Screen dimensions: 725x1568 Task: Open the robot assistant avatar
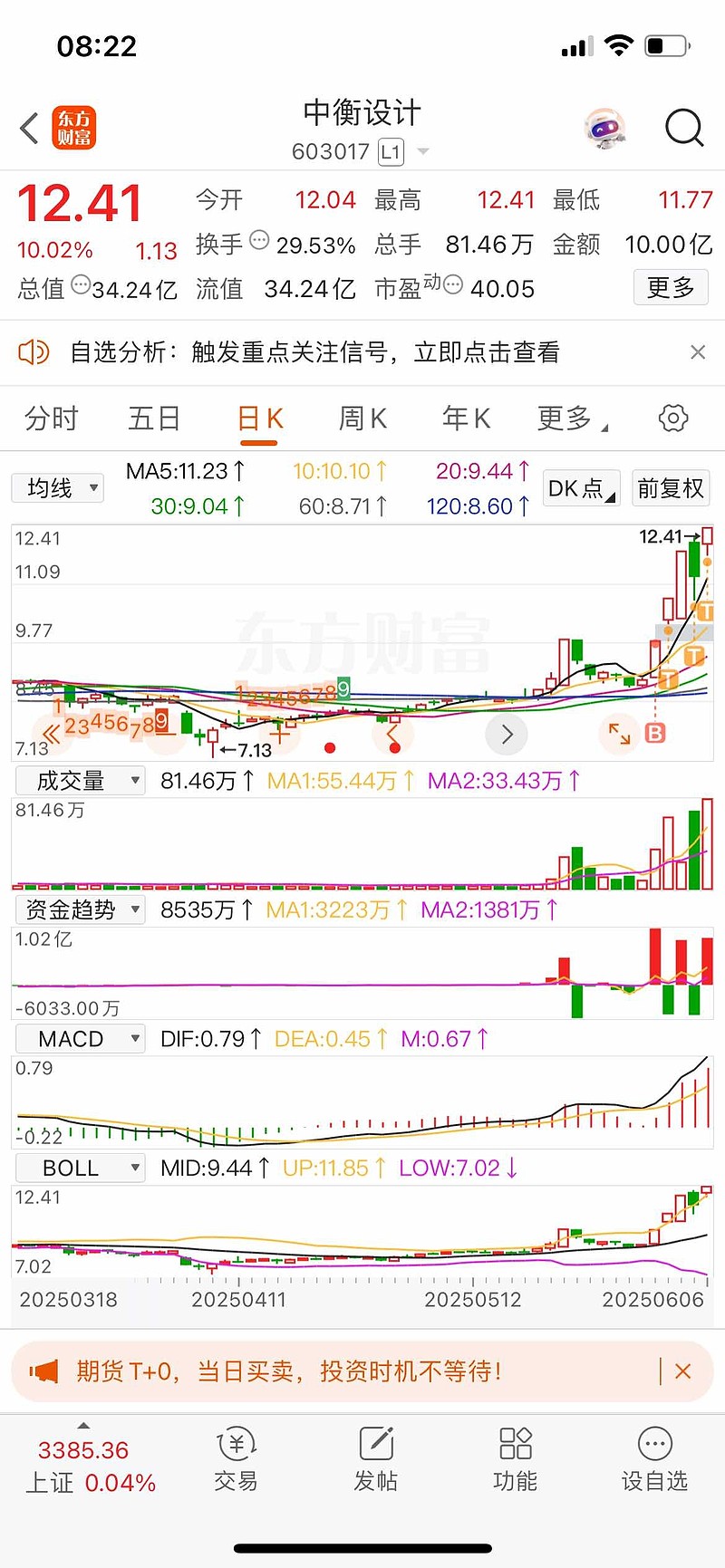(x=604, y=128)
